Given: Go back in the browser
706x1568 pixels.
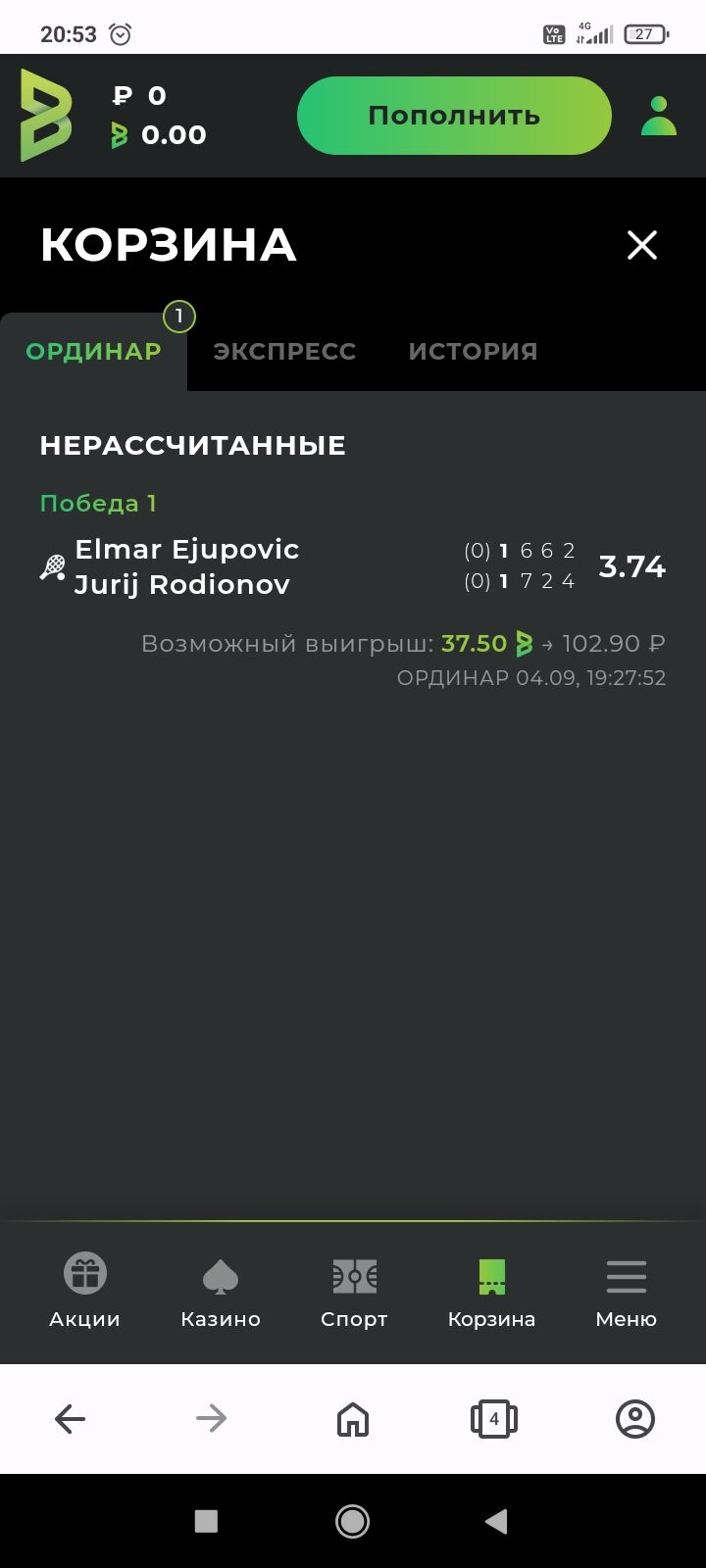Looking at the screenshot, I should coord(71,1418).
